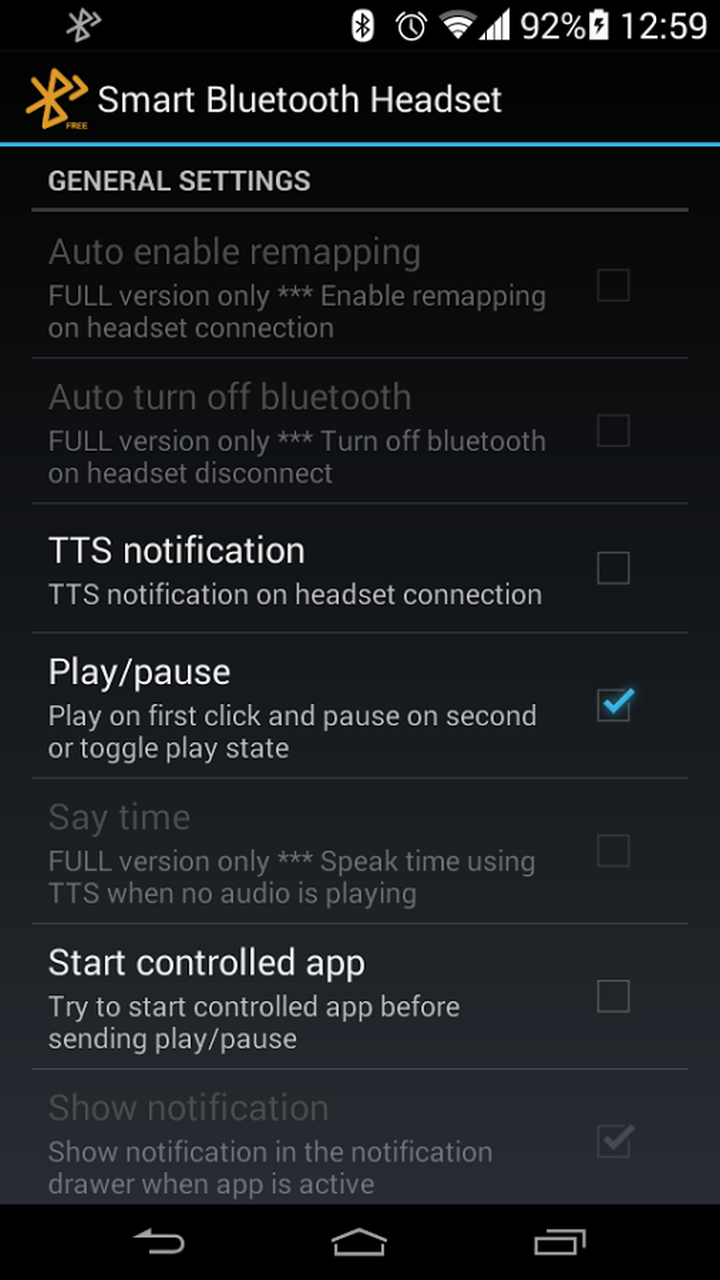Check the Auto enable remapping checkbox
720x1280 pixels.
(613, 287)
